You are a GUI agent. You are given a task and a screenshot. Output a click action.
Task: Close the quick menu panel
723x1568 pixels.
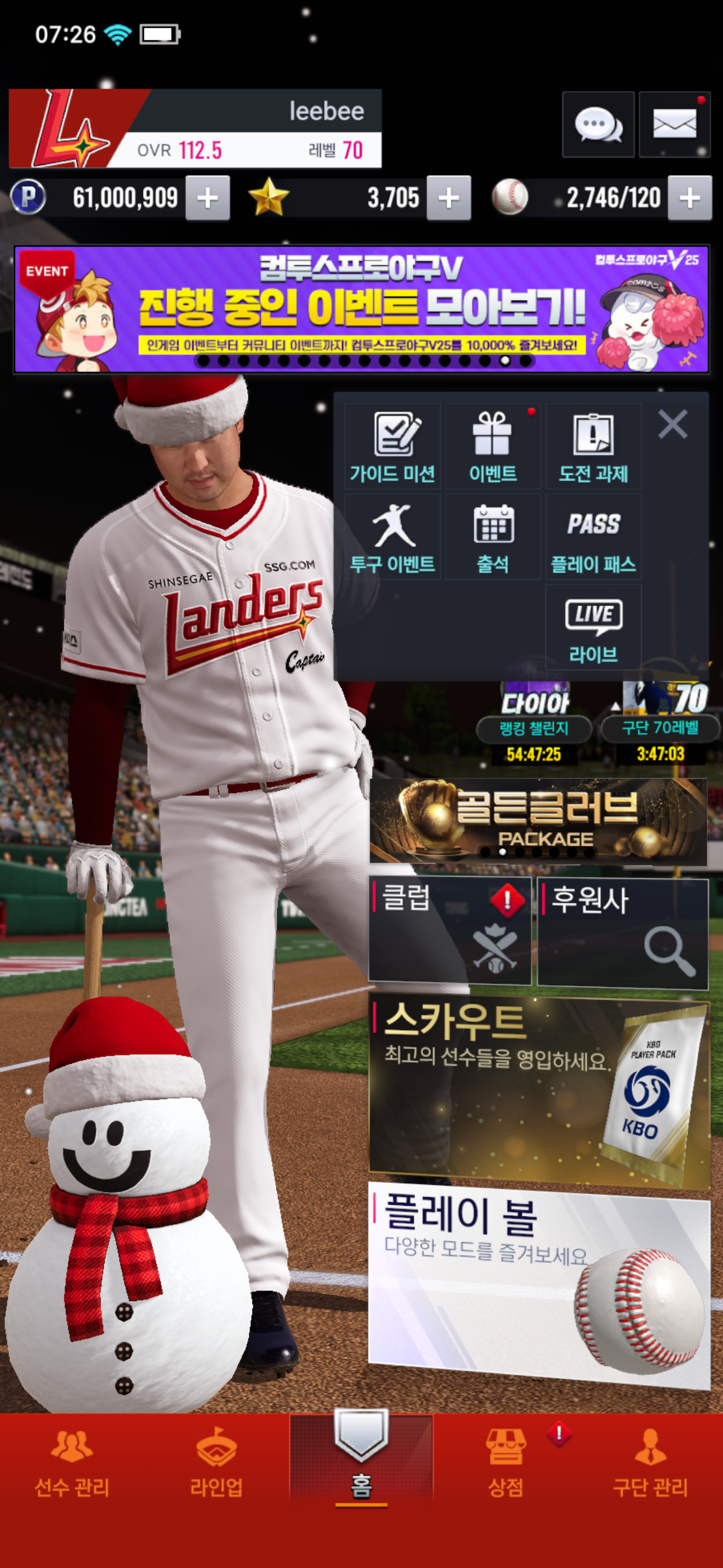tap(673, 423)
